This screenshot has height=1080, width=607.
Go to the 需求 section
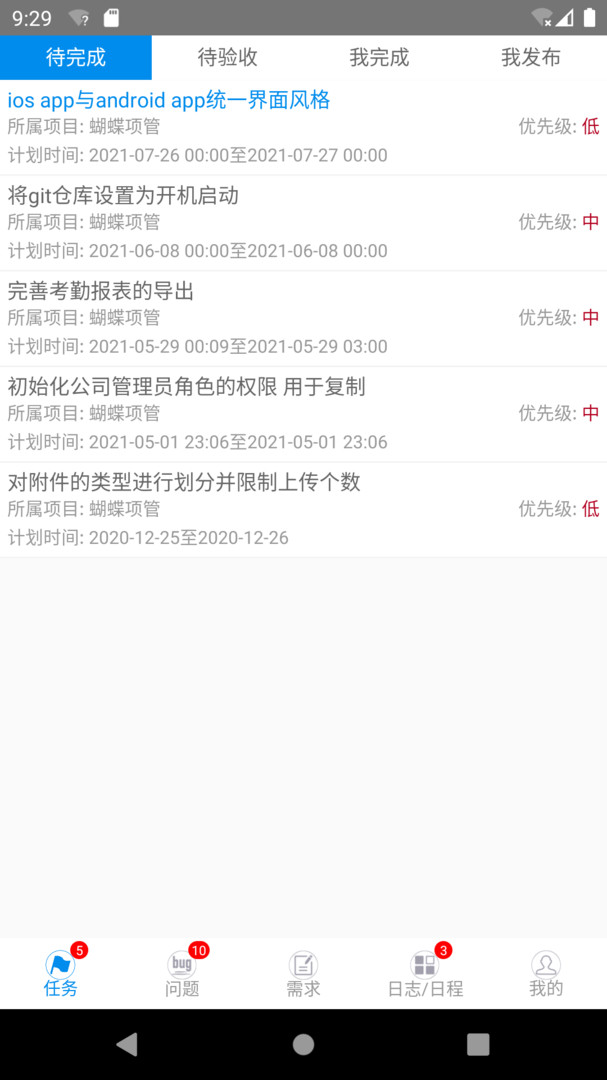[303, 973]
